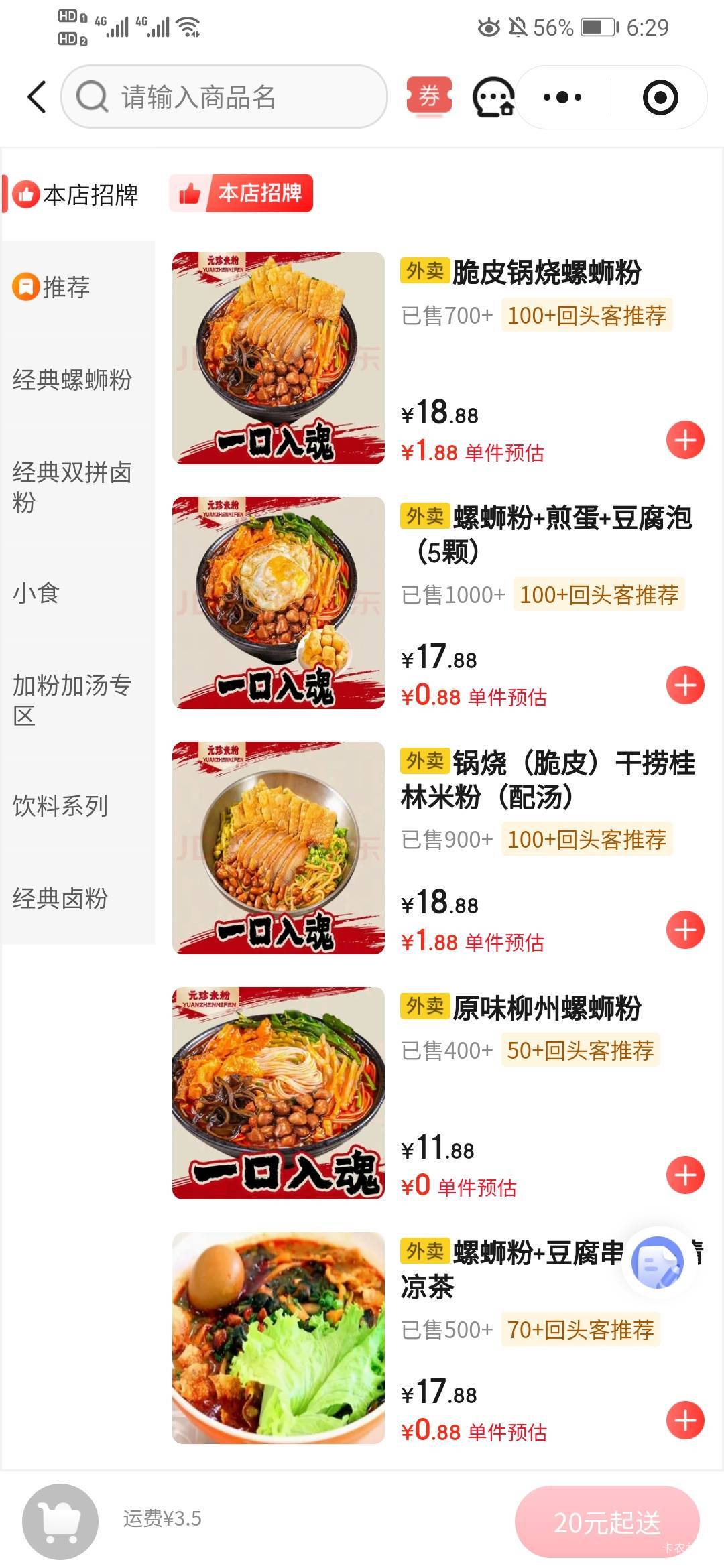
Task: Close the mini program via circle button
Action: (x=660, y=98)
